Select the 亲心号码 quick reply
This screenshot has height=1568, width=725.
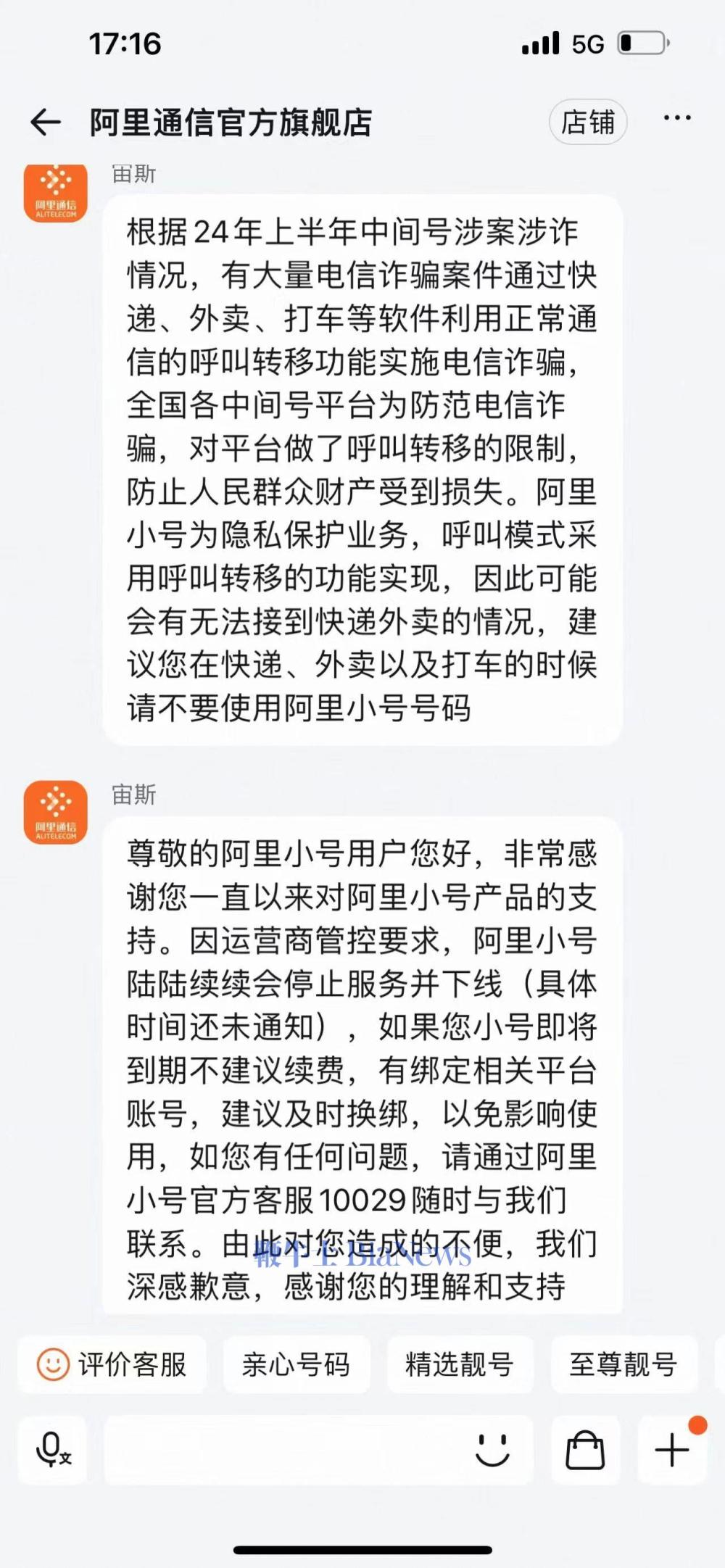[297, 1365]
